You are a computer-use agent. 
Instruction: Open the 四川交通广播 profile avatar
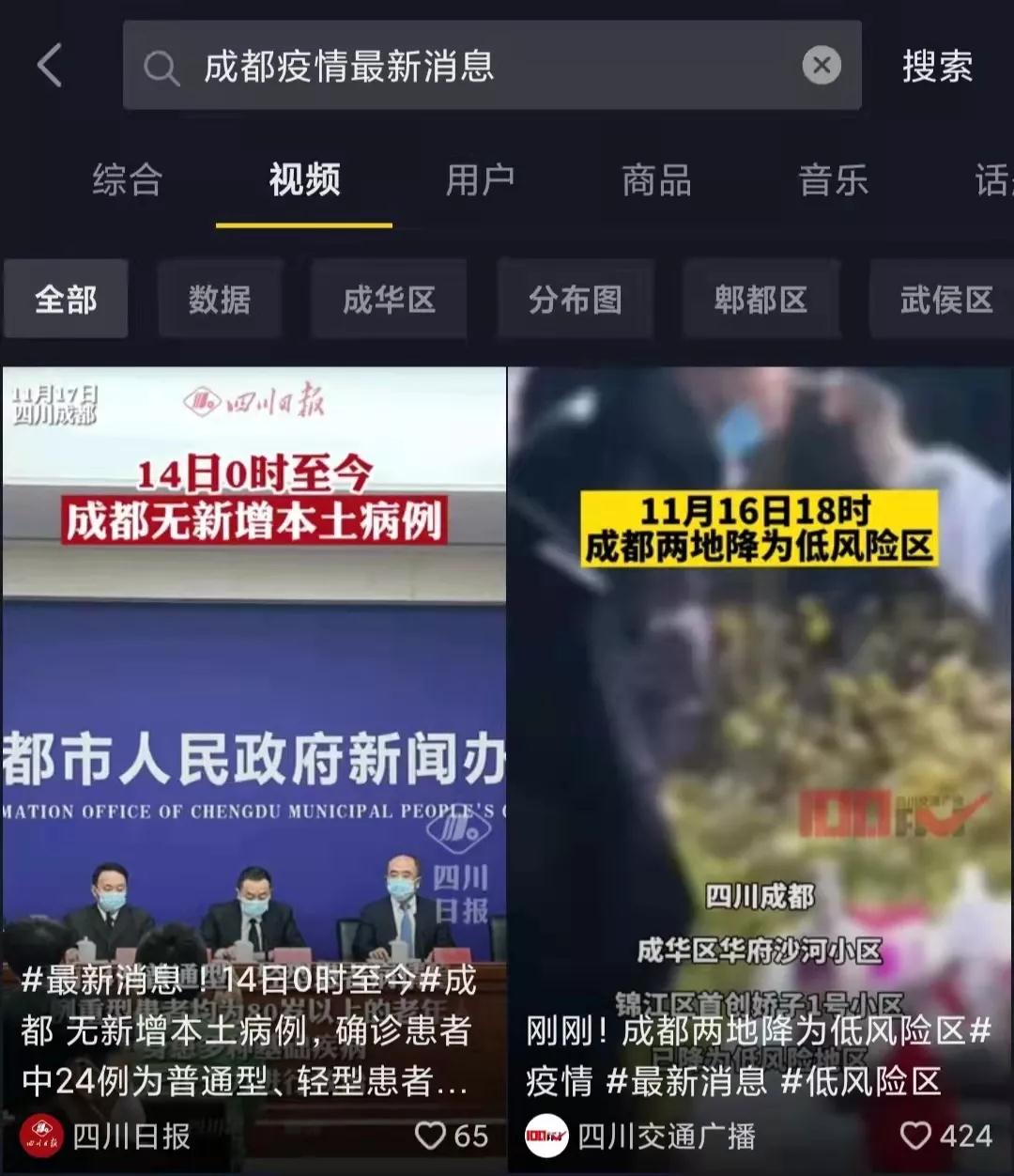click(546, 1137)
